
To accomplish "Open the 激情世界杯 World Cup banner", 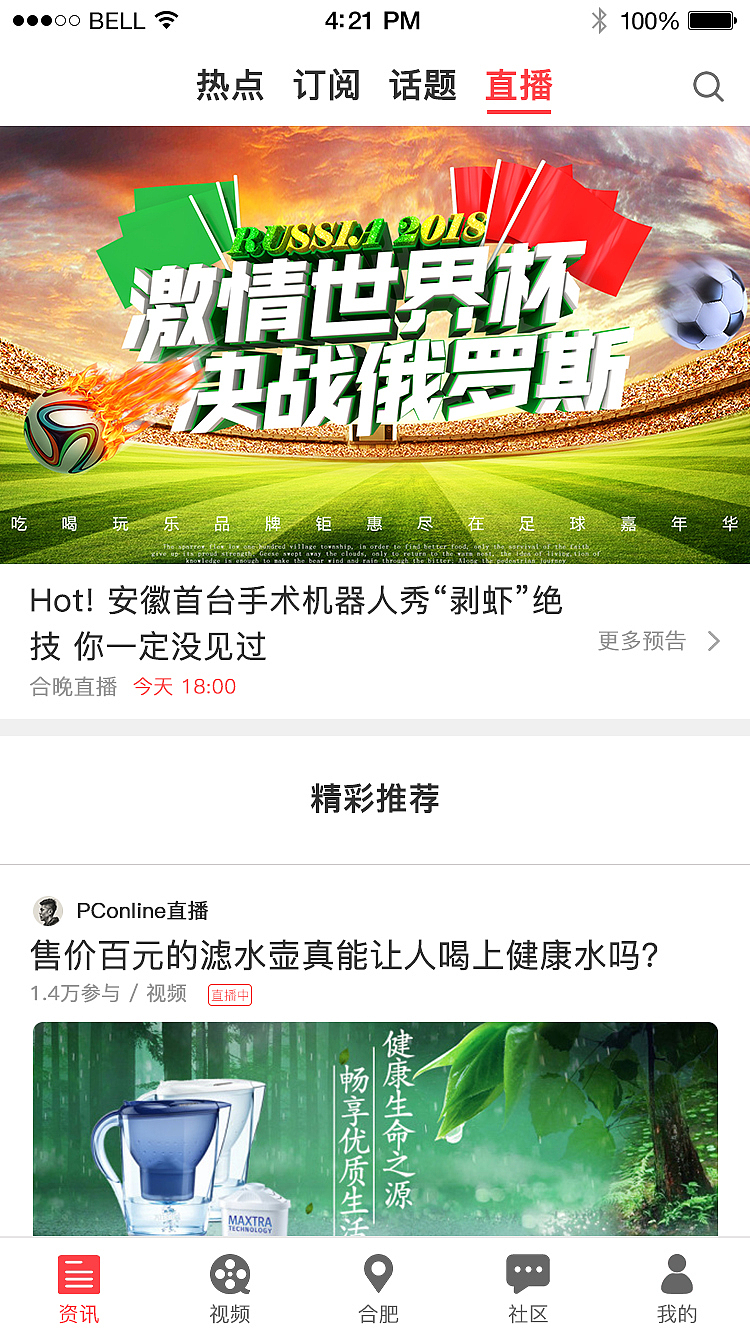I will [375, 345].
